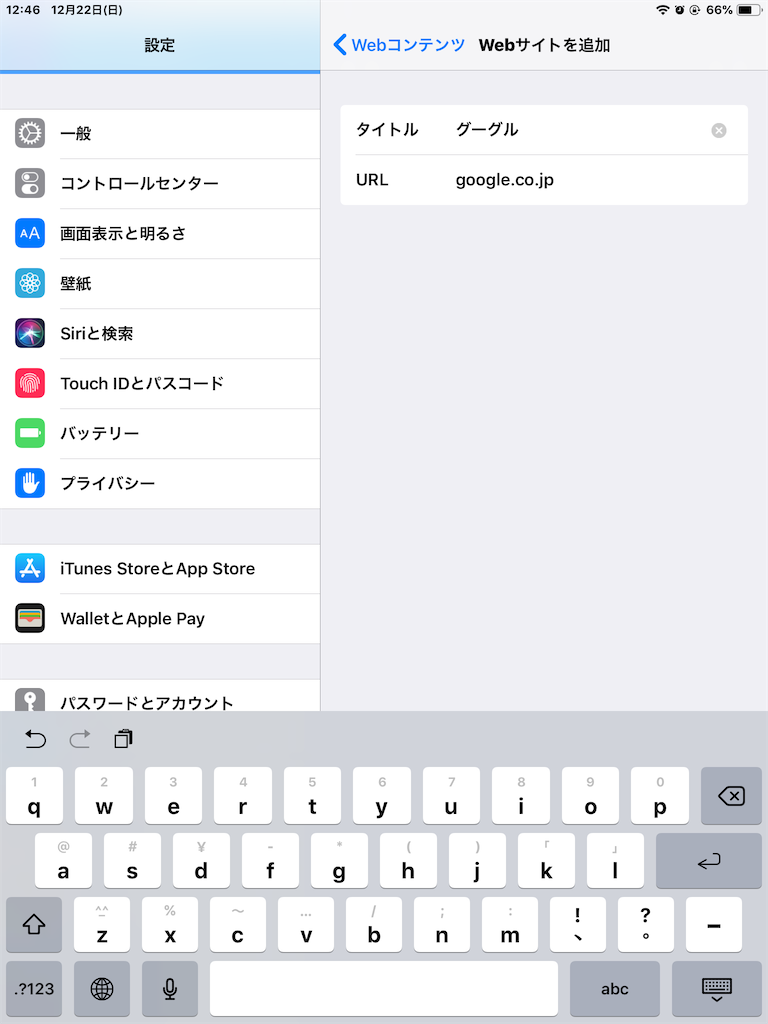Open the 壁紙 settings icon
Image resolution: width=768 pixels, height=1024 pixels.
point(29,283)
